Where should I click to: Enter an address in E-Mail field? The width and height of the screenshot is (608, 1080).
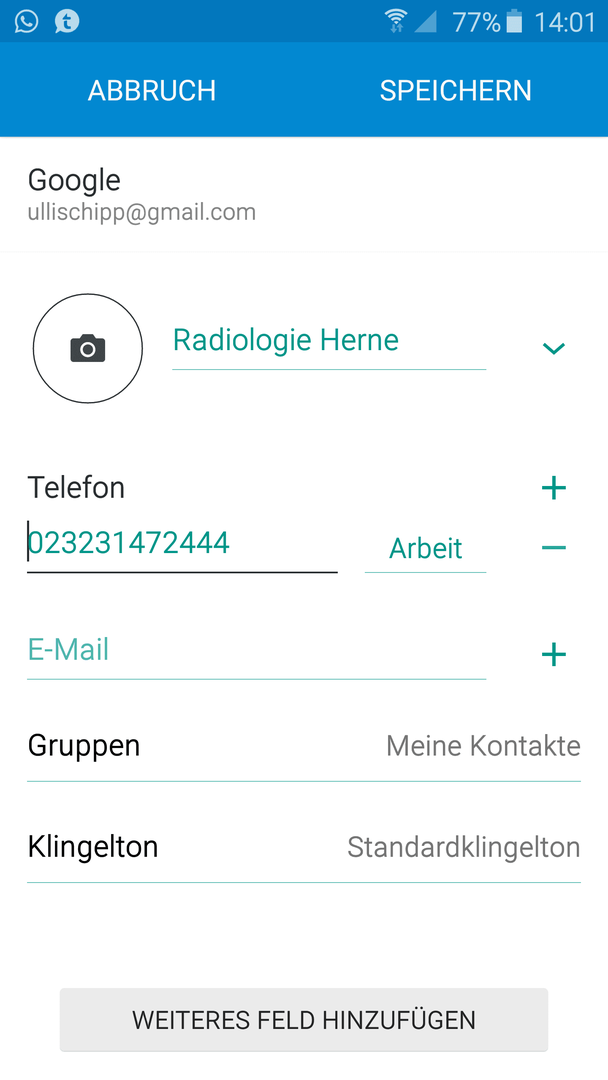coord(256,651)
